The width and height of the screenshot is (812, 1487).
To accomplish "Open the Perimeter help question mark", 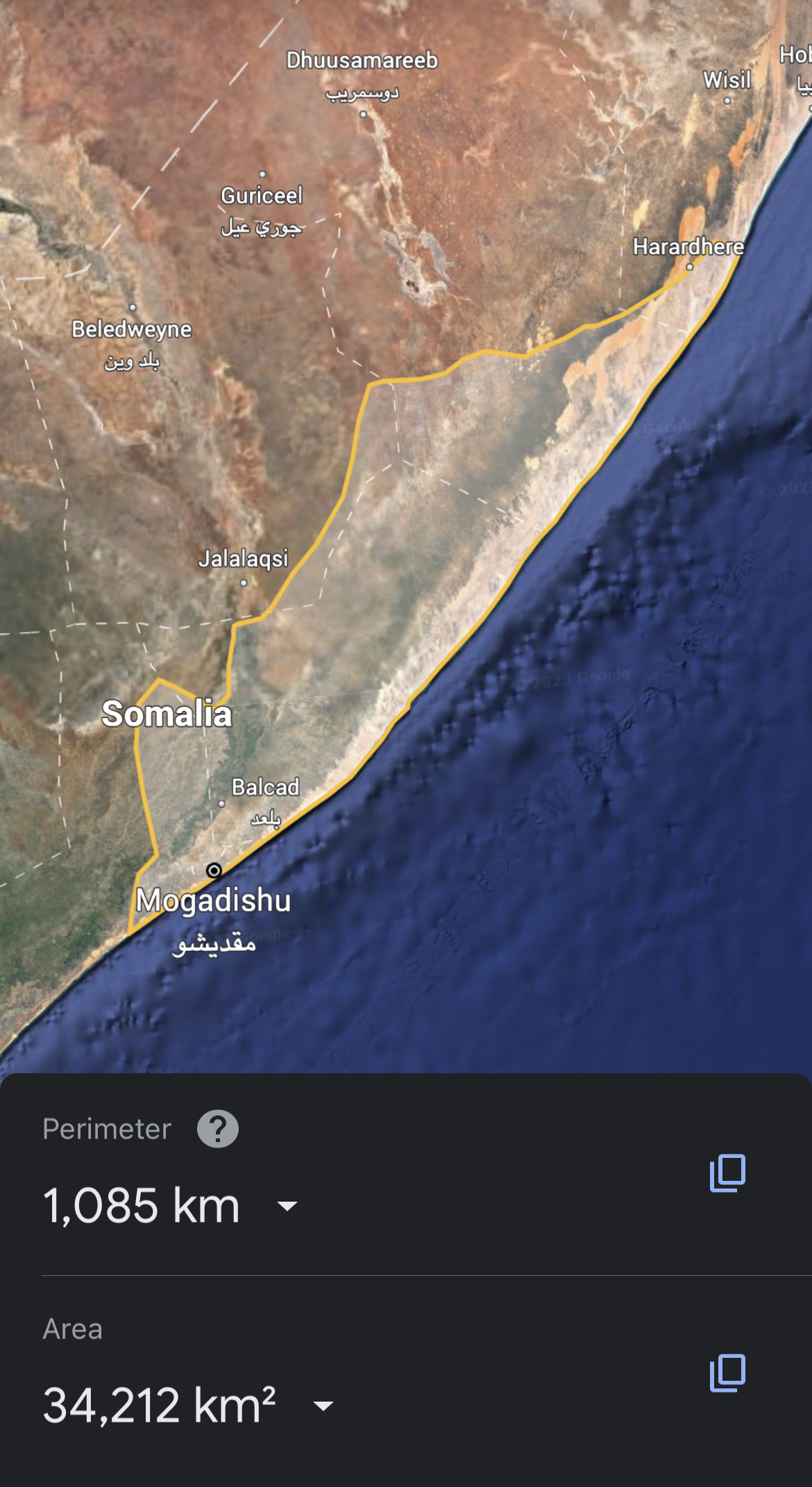I will click(x=218, y=1129).
